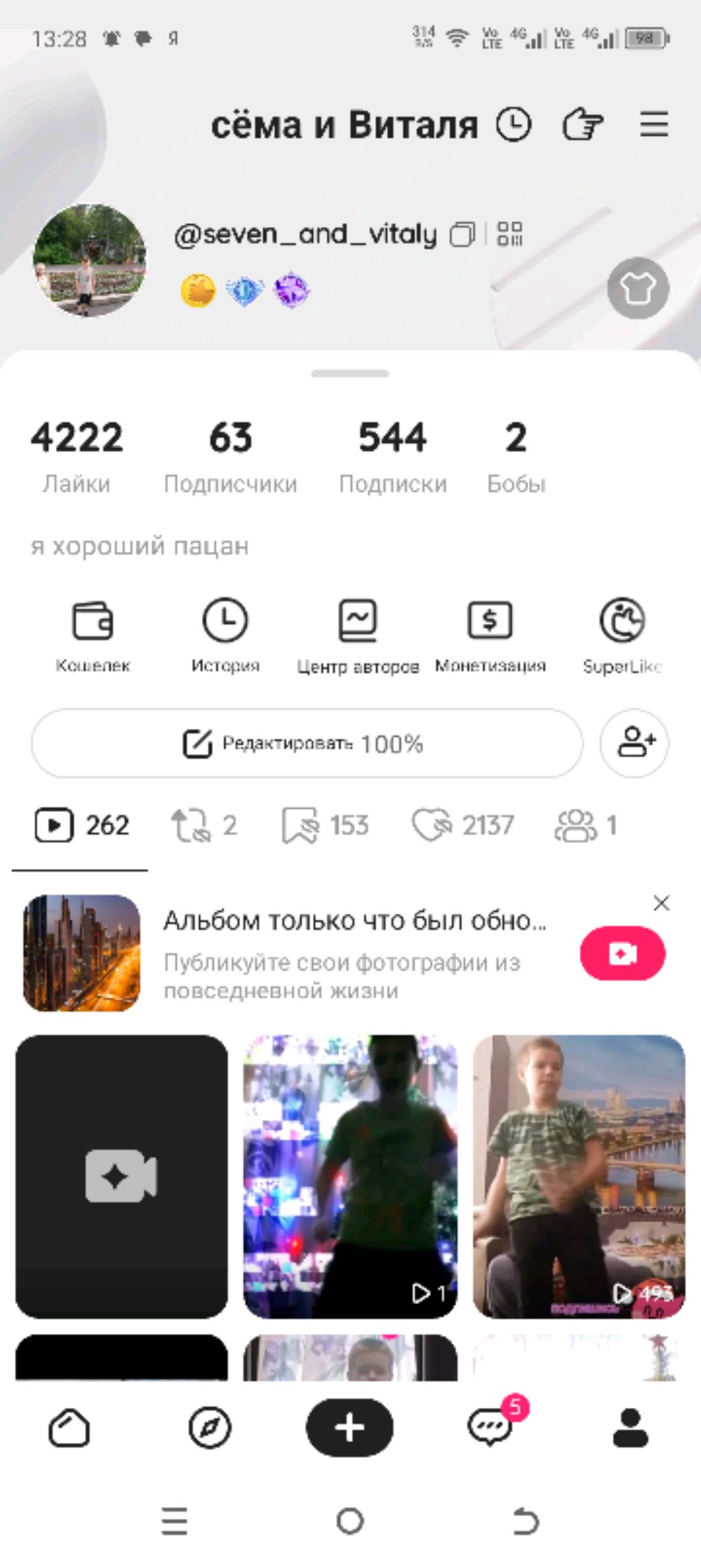Create a new post with plus button
Viewport: 701px width, 1568px height.
[x=349, y=1428]
